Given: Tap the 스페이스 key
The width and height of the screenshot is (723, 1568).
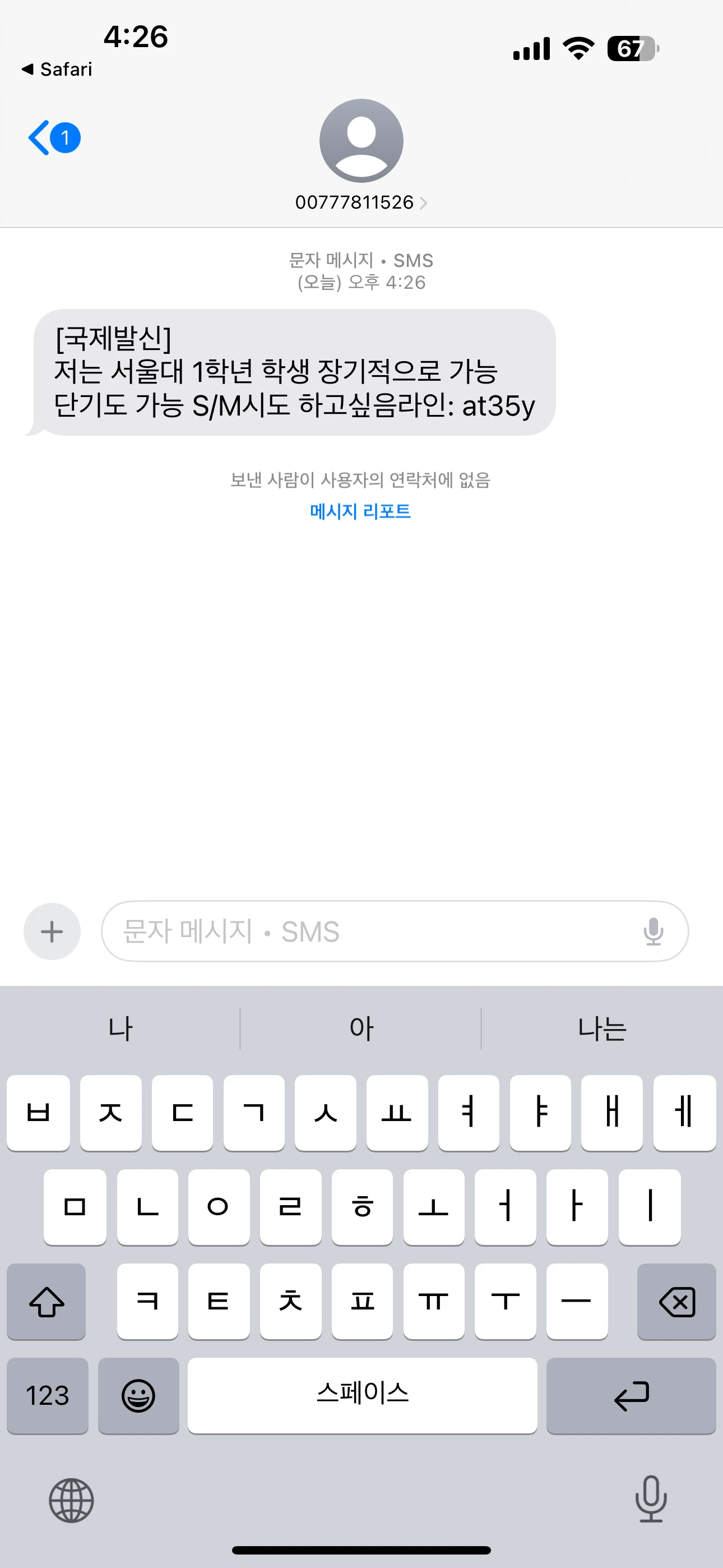Looking at the screenshot, I should [x=362, y=1395].
